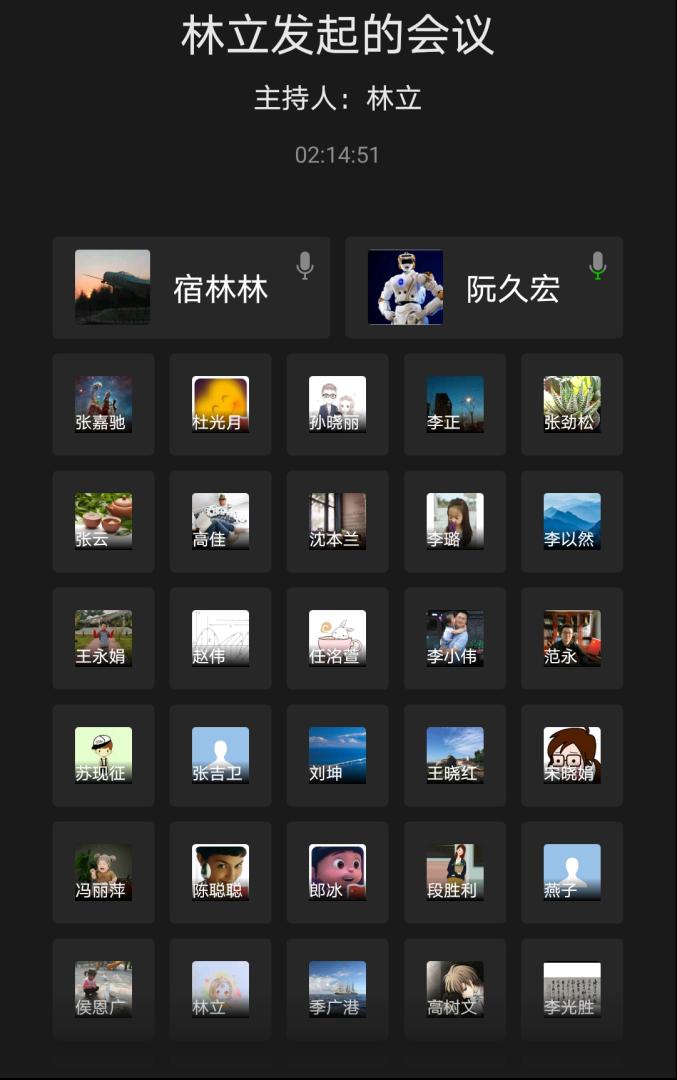Open 任洛萱's participant tile
Image resolution: width=677 pixels, height=1080 pixels.
(337, 638)
